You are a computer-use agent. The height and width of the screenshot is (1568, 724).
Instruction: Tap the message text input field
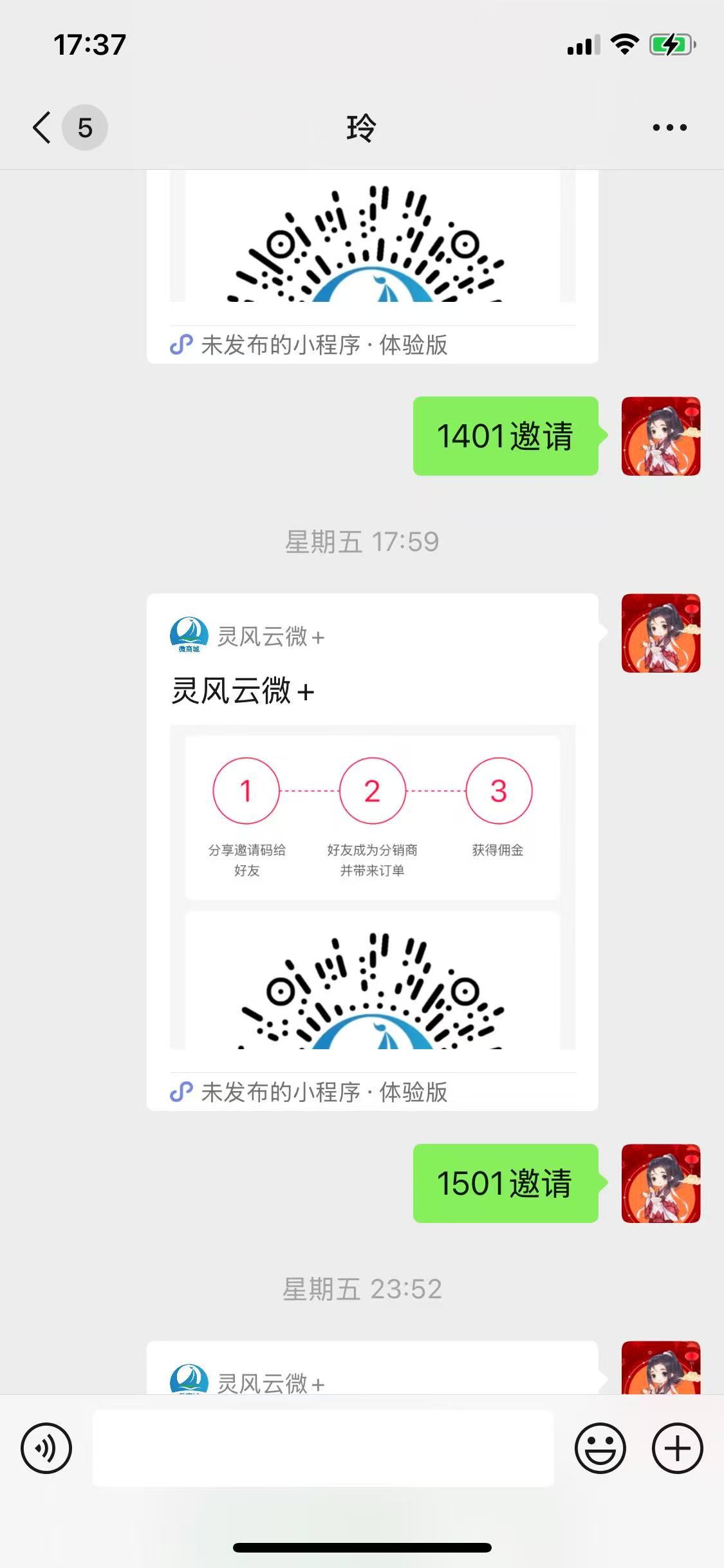pos(323,1448)
